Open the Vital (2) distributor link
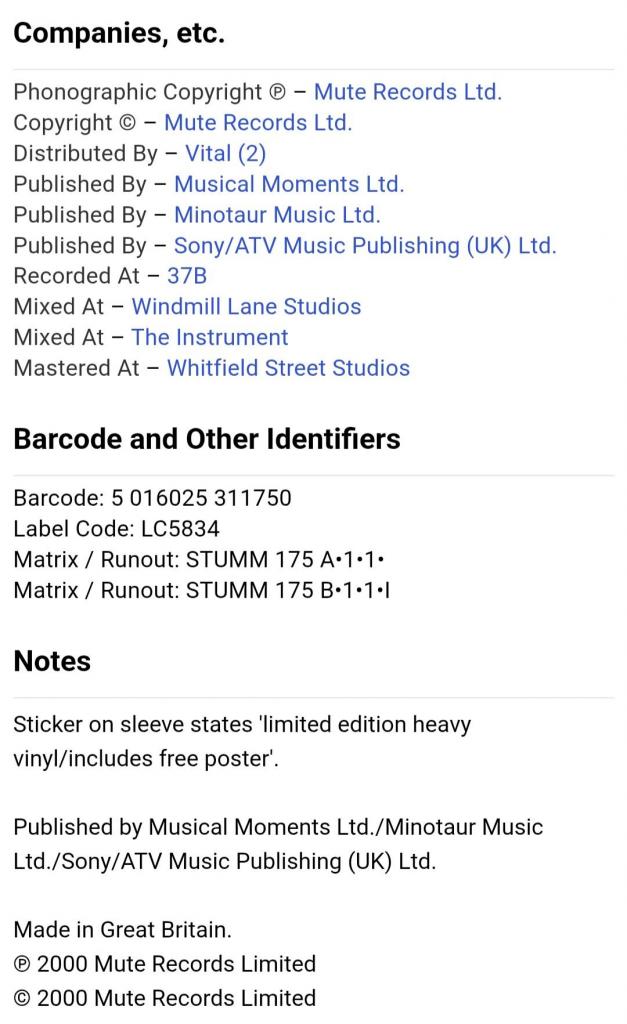 click(225, 153)
